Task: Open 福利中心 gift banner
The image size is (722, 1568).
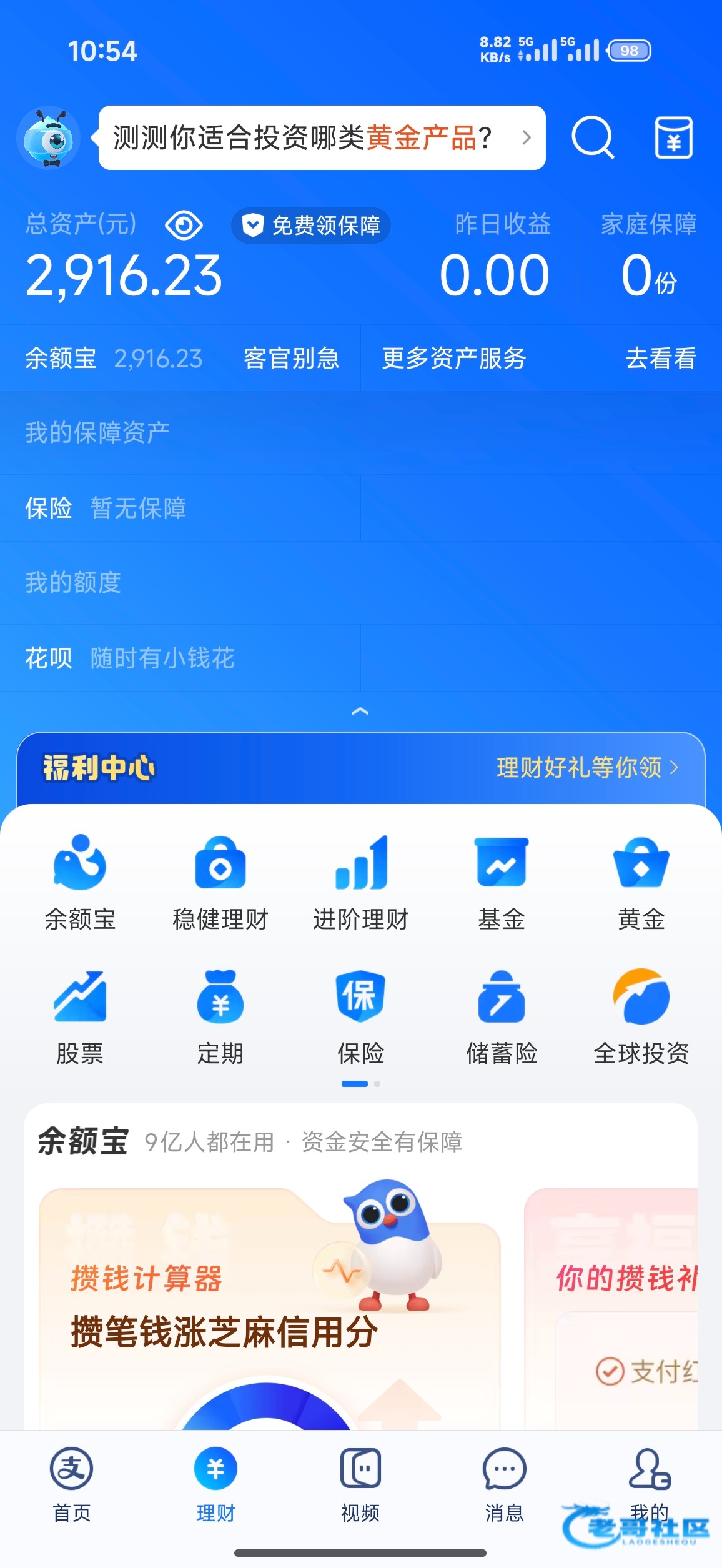Action: 361,768
